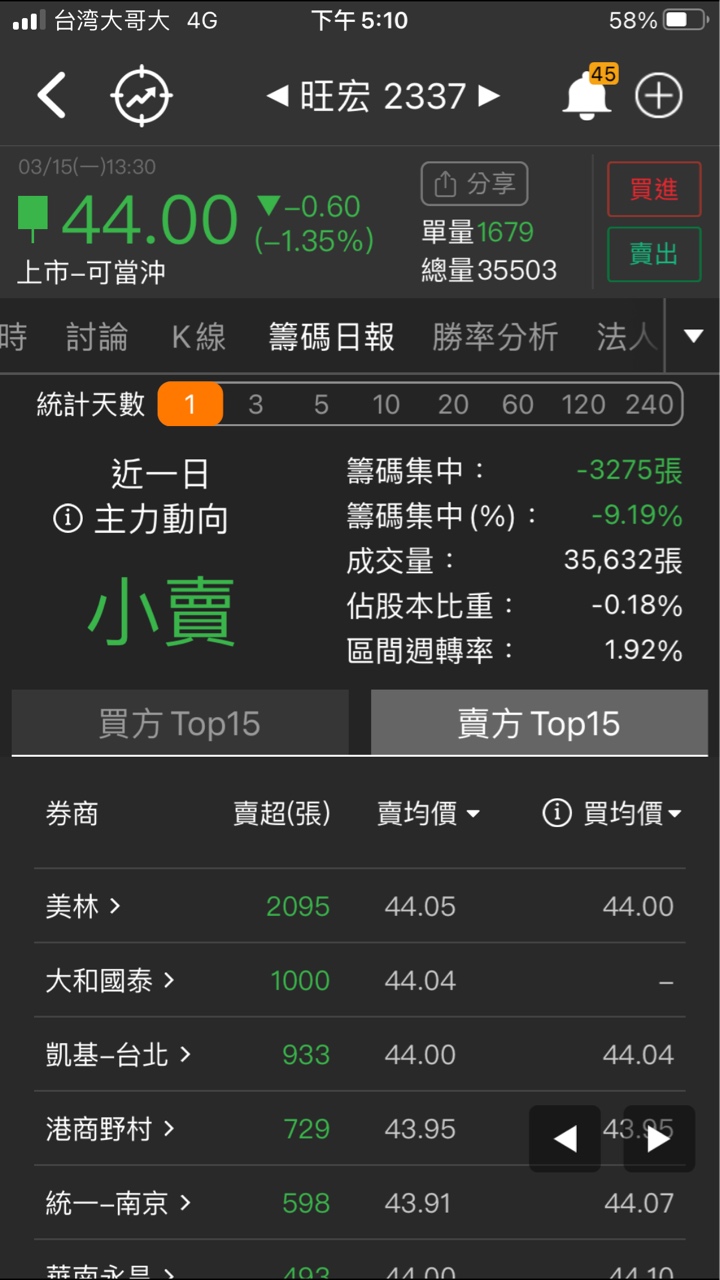Open broker 美林 details
Image resolution: width=720 pixels, height=1280 pixels.
coord(83,906)
